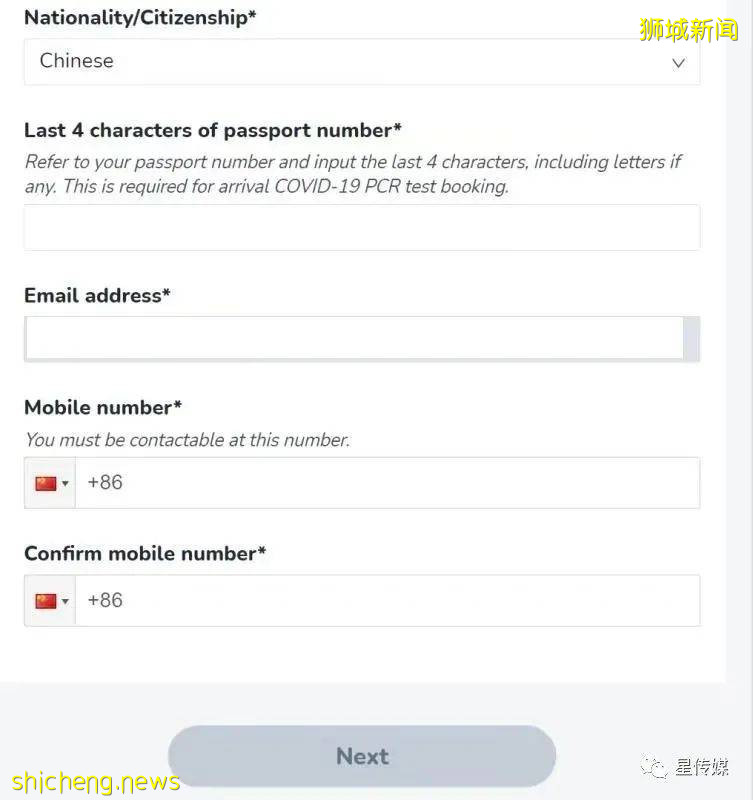
Task: Open country code picker for Mobile number
Action: [x=50, y=483]
